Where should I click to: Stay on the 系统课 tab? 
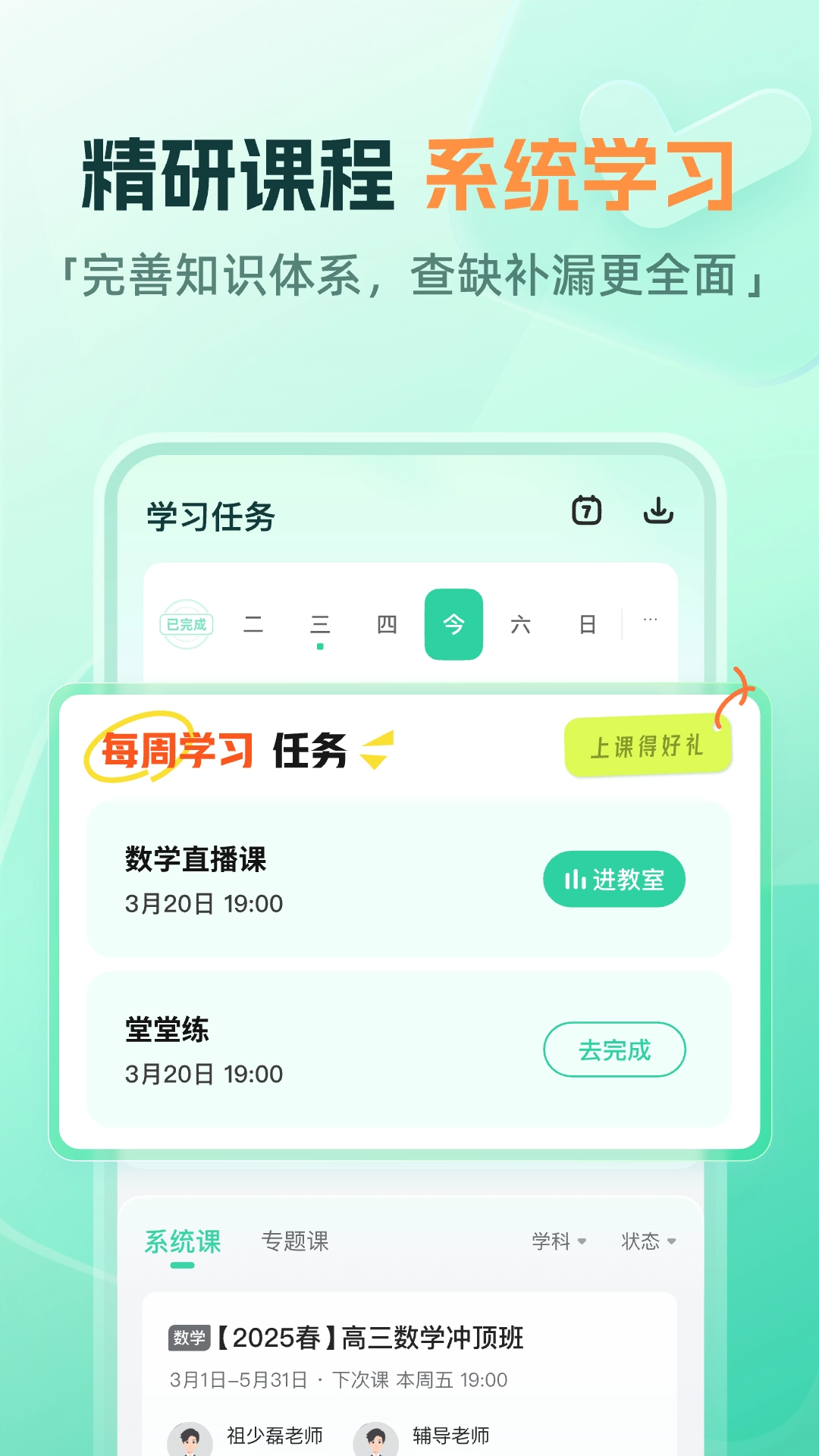(x=183, y=1241)
